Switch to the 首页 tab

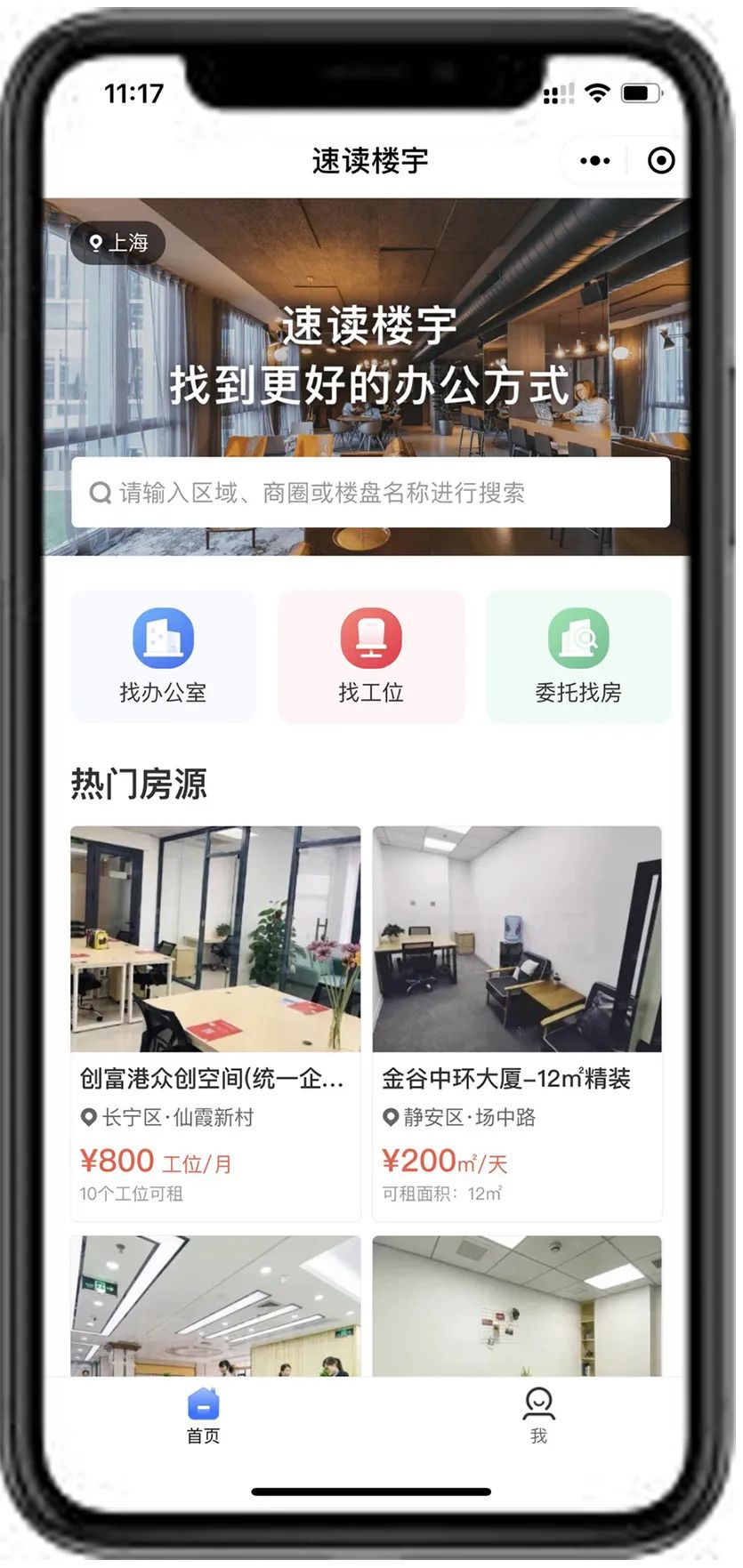coord(203,1416)
